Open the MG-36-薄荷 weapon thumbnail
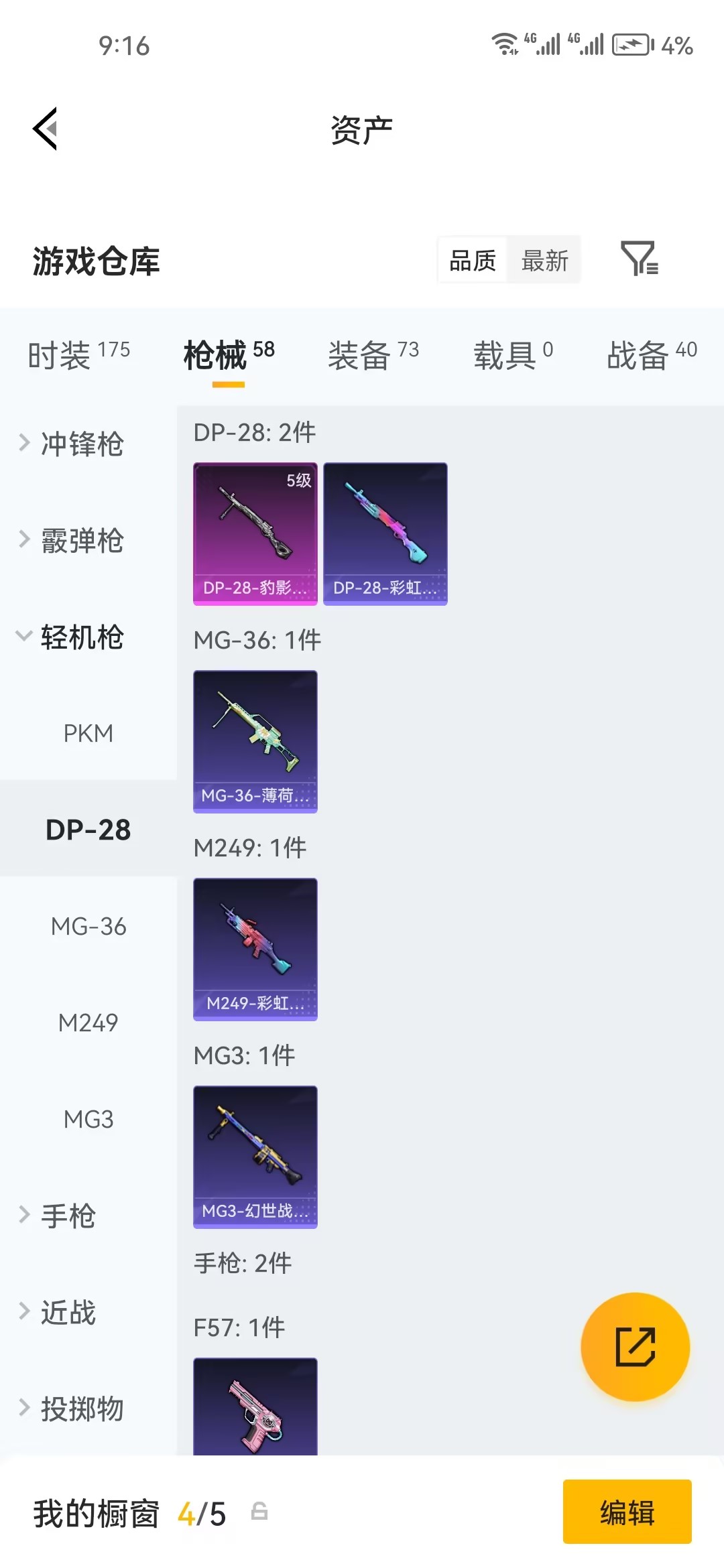Viewport: 724px width, 1568px height. (255, 740)
